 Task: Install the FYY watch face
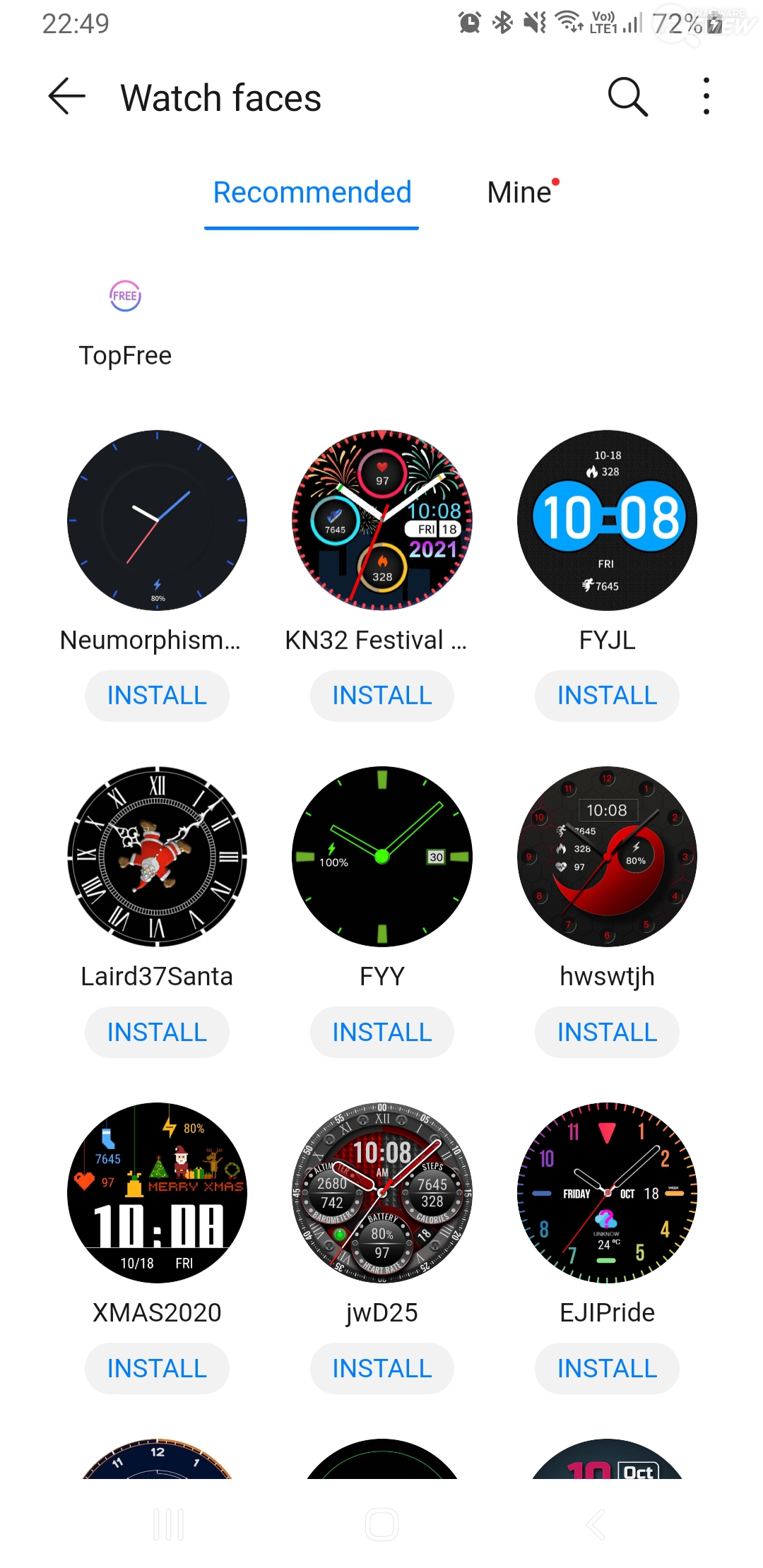(x=381, y=1032)
